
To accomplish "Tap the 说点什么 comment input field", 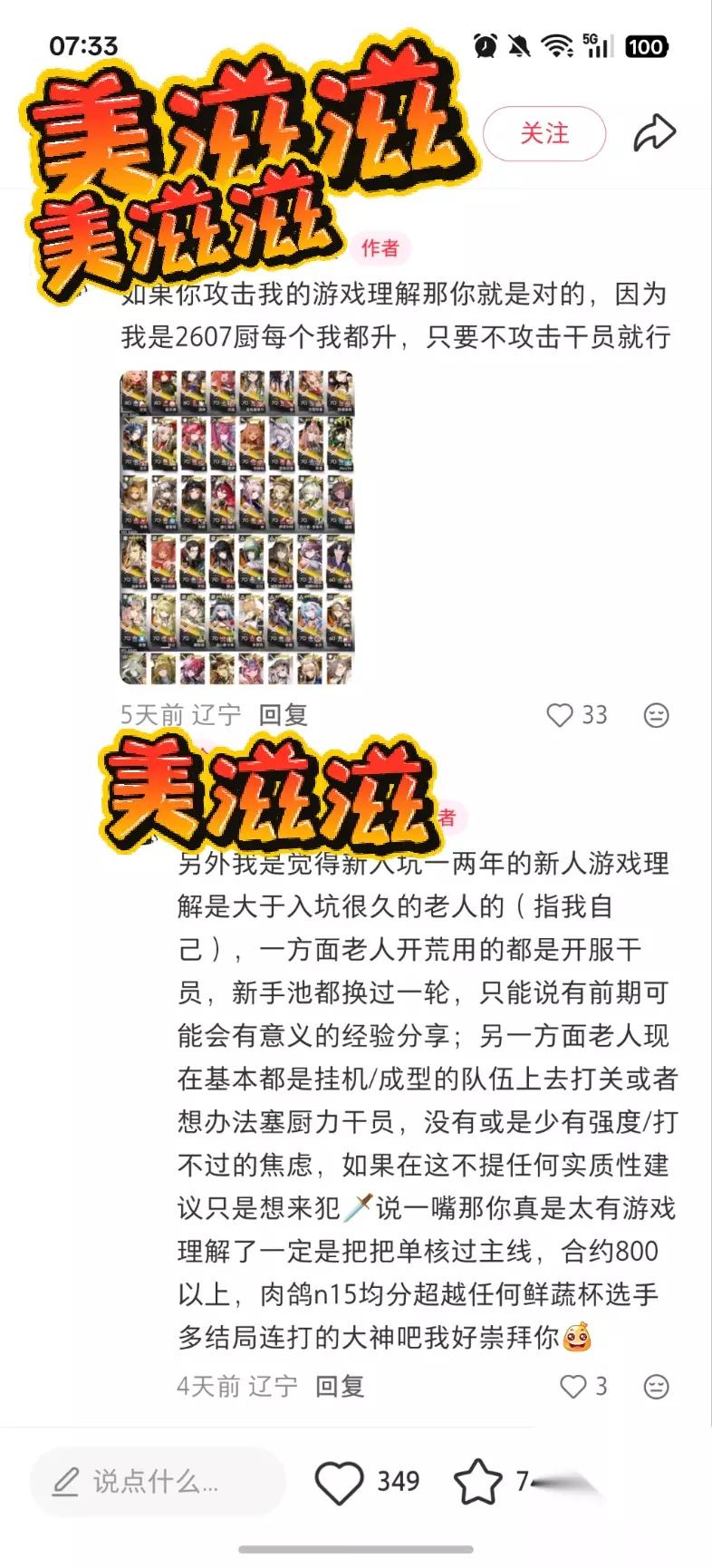I will pyautogui.click(x=159, y=1482).
